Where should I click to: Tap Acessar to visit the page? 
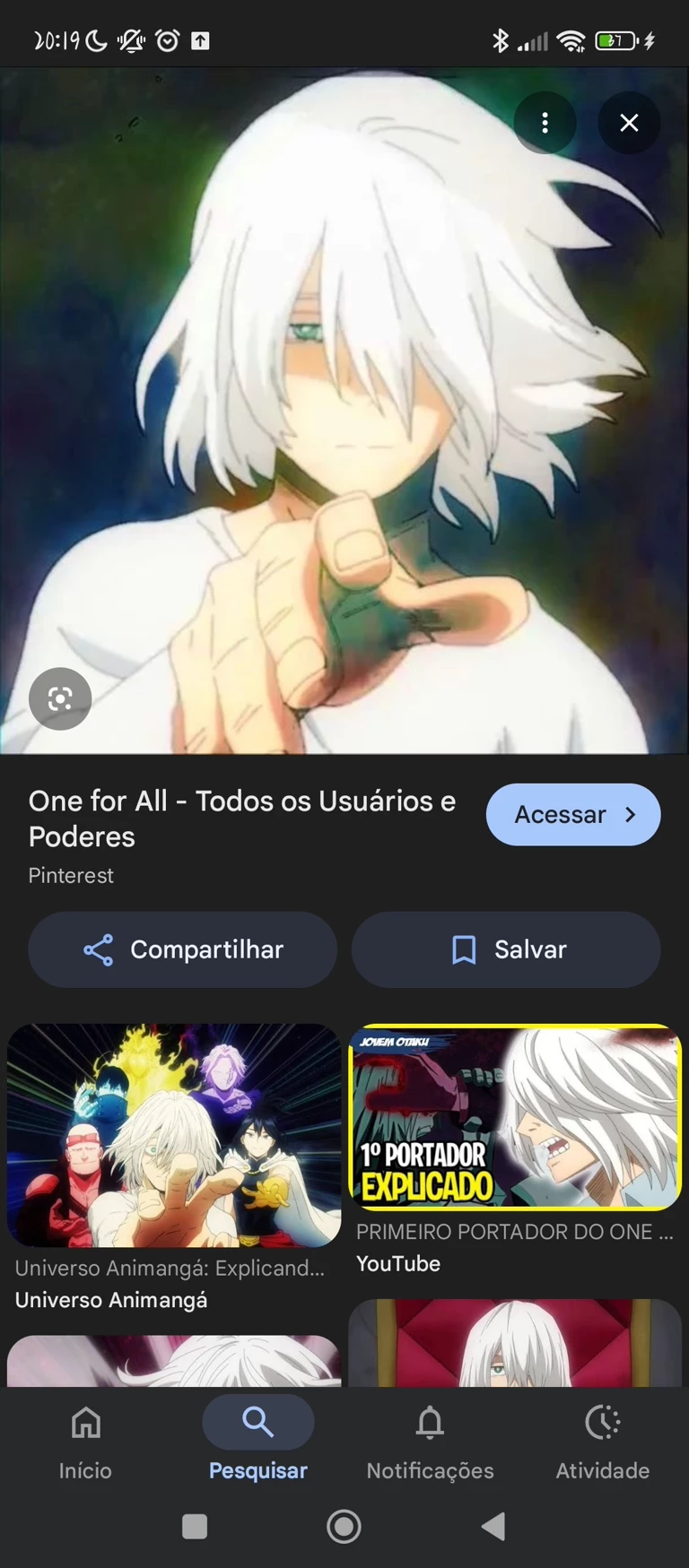(572, 814)
